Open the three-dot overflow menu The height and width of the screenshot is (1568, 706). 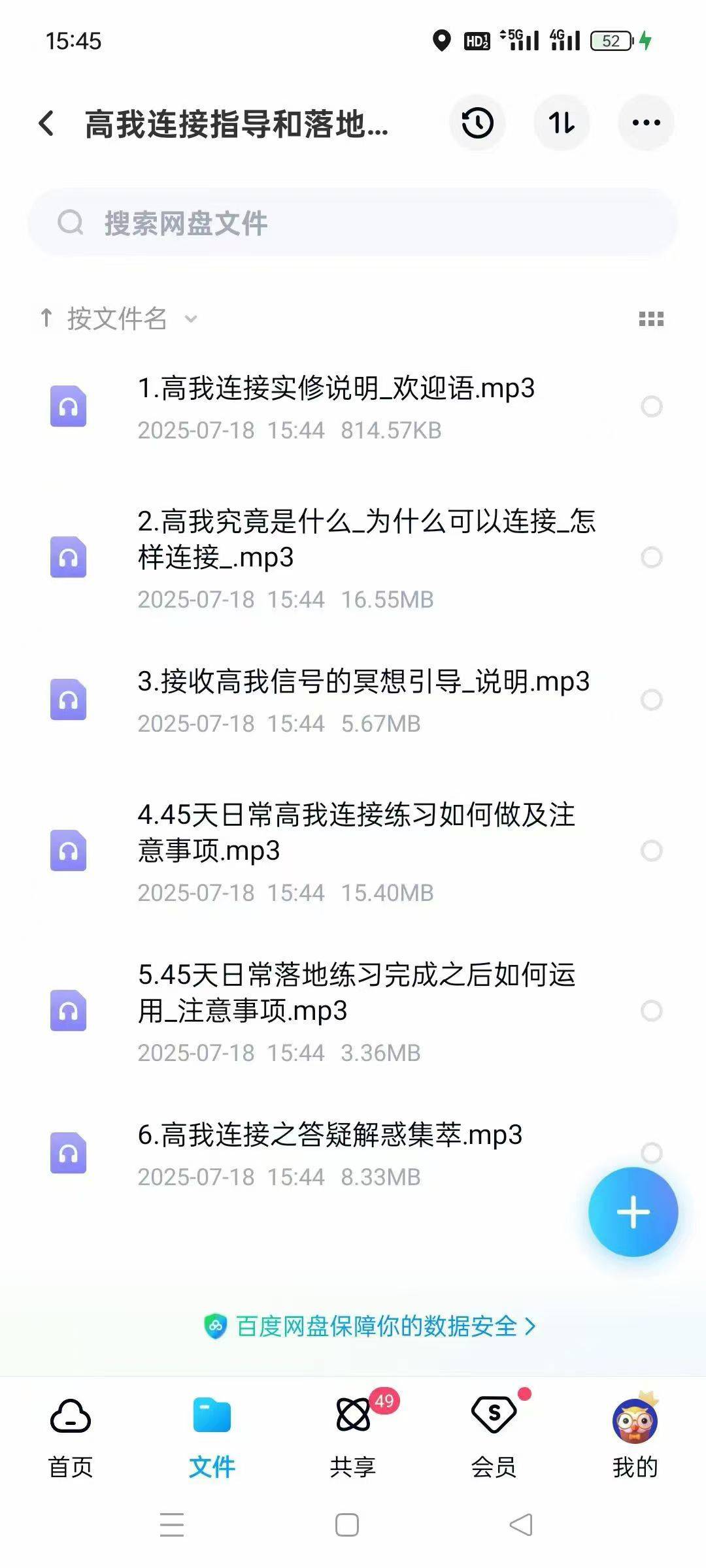coord(646,123)
